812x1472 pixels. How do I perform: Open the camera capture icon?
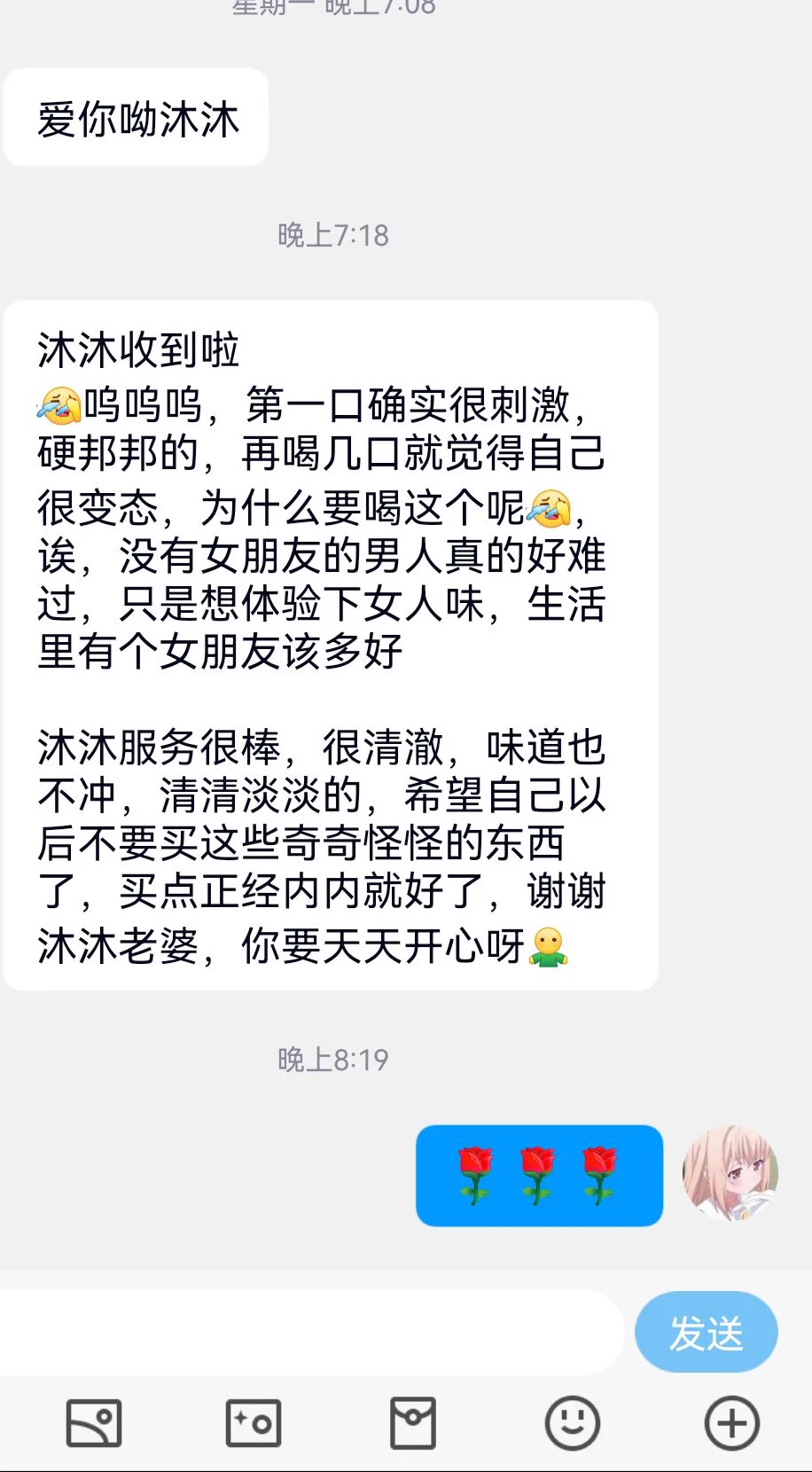coord(254,1423)
